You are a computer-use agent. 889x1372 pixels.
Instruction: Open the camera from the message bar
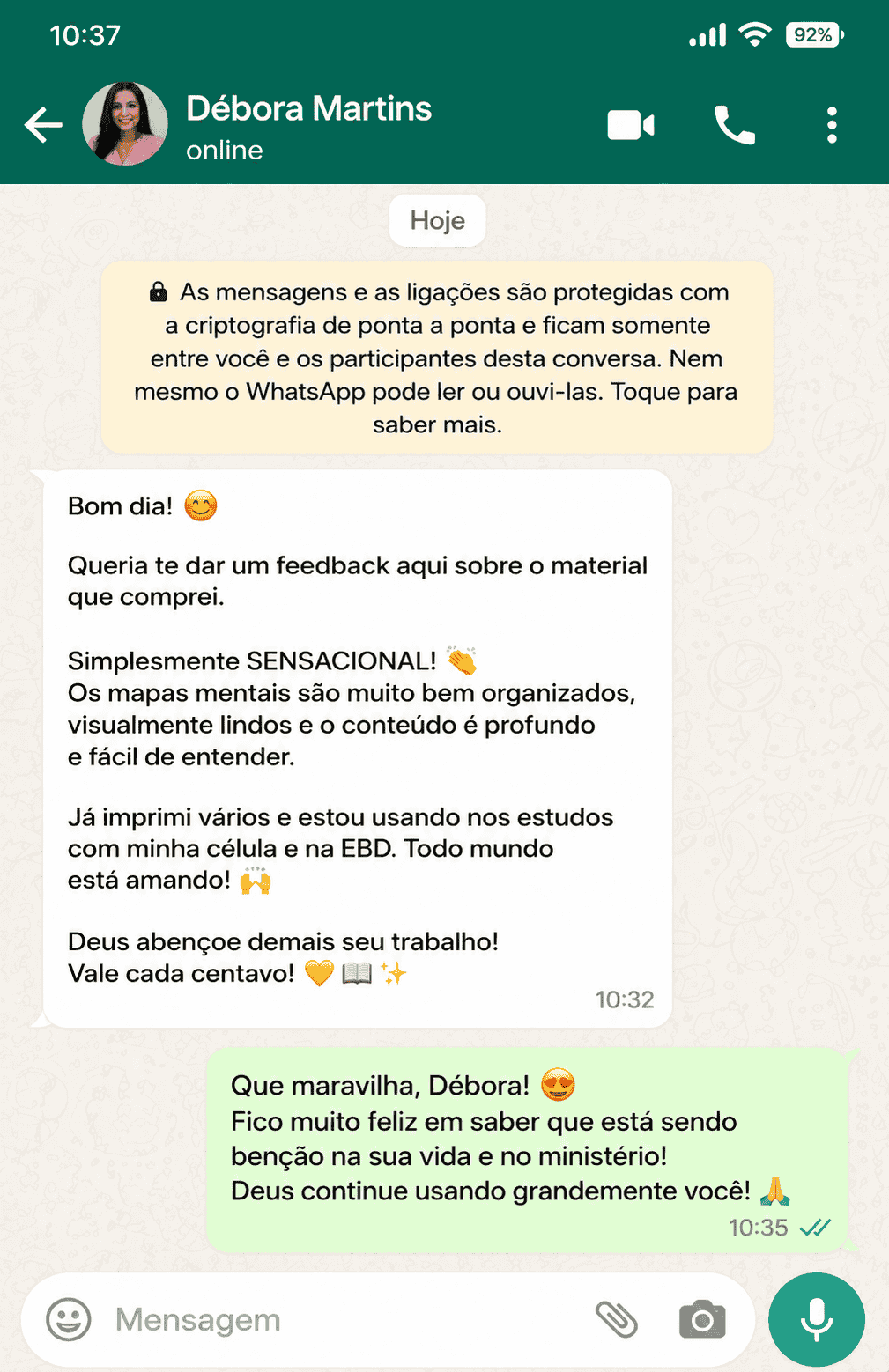point(702,1319)
